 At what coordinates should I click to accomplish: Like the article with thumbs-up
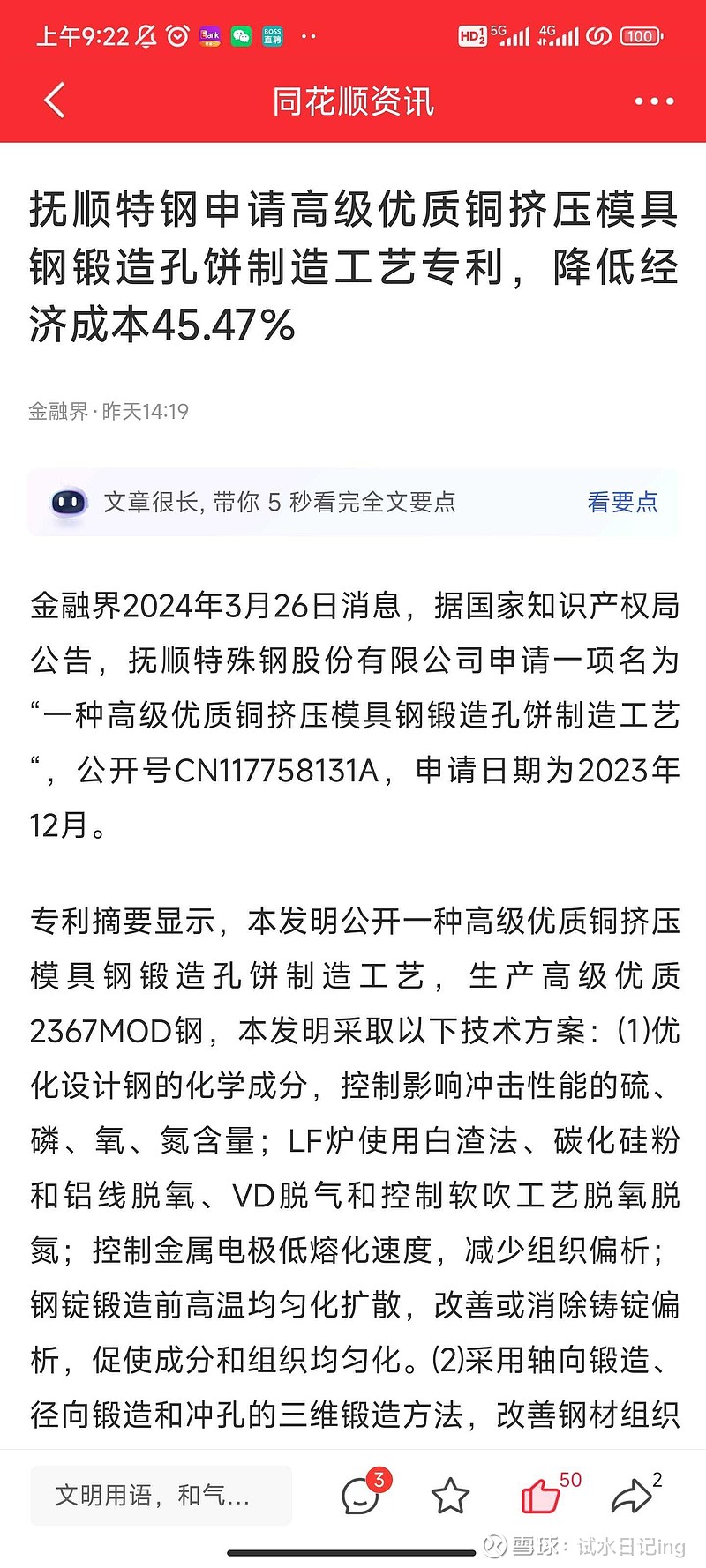tap(541, 1495)
